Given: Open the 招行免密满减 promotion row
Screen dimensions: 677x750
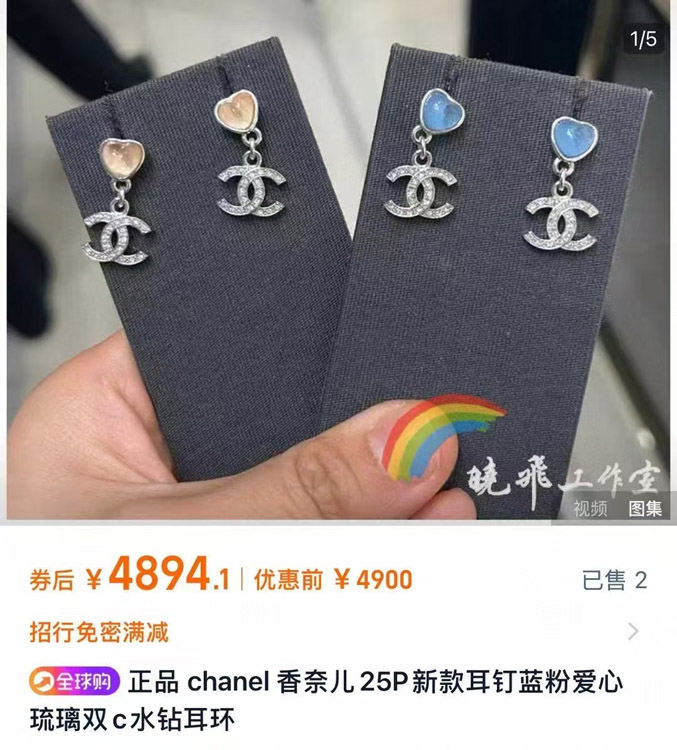Looking at the screenshot, I should pos(338,632).
